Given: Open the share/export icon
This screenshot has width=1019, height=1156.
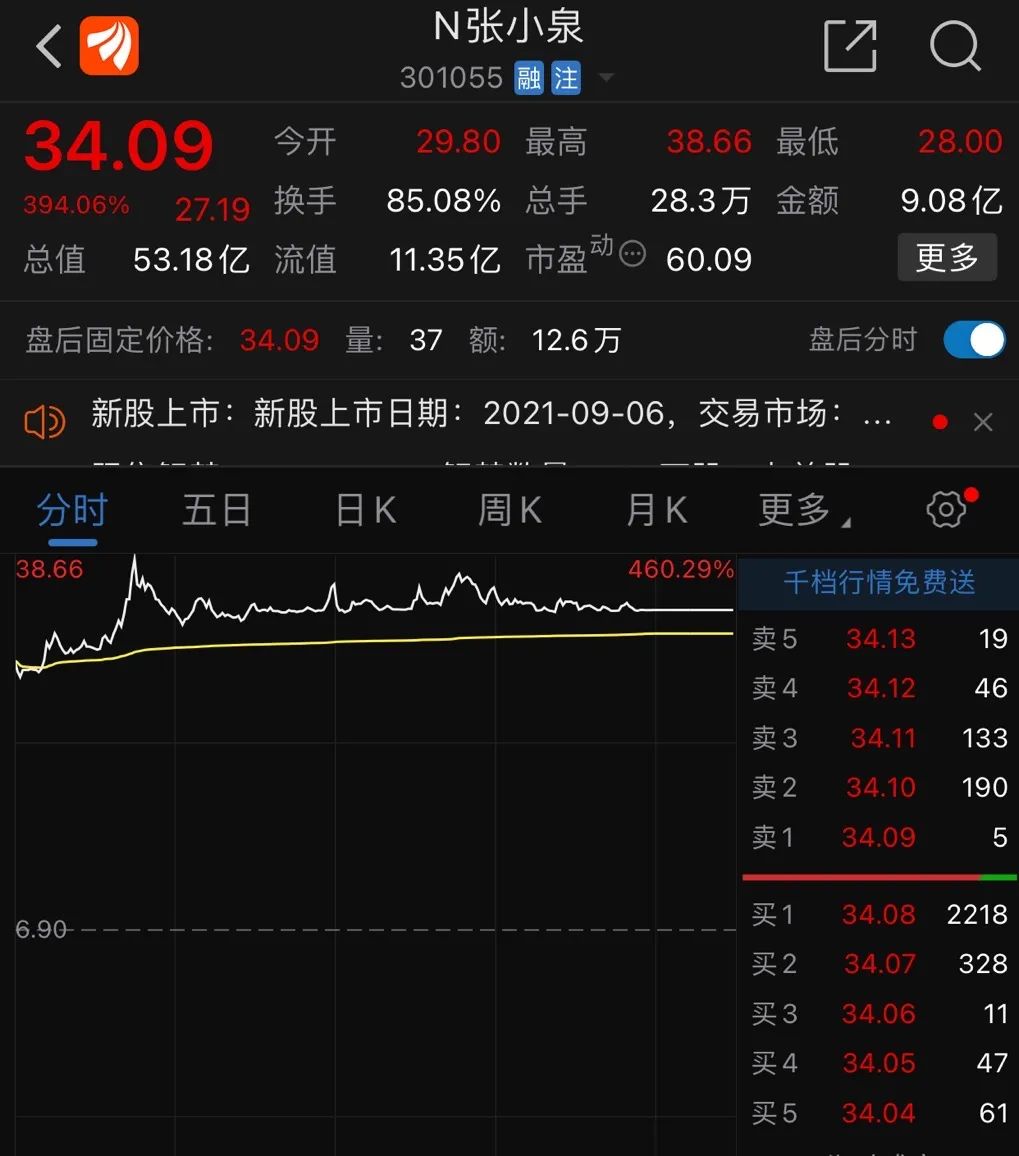Looking at the screenshot, I should coord(849,46).
